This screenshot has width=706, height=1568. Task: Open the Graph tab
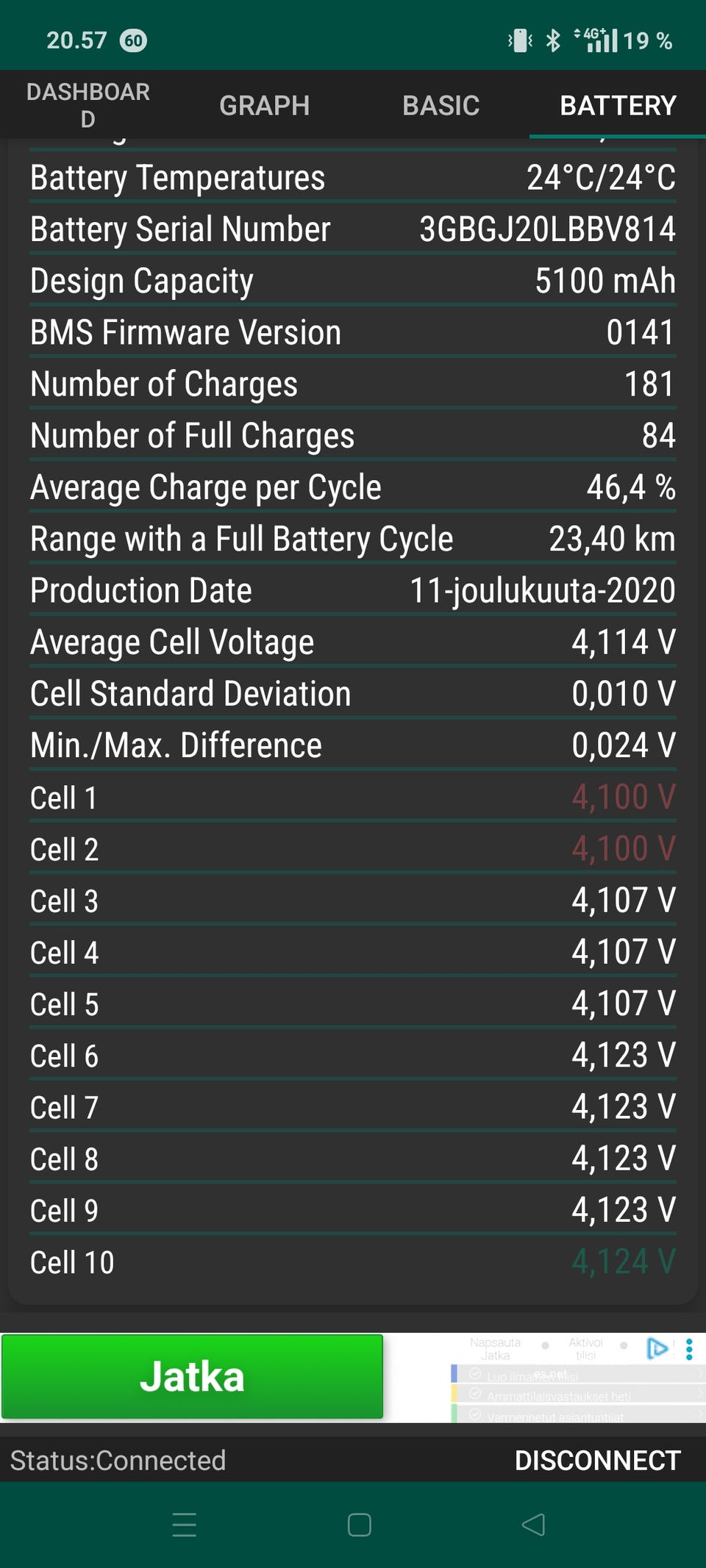(265, 105)
